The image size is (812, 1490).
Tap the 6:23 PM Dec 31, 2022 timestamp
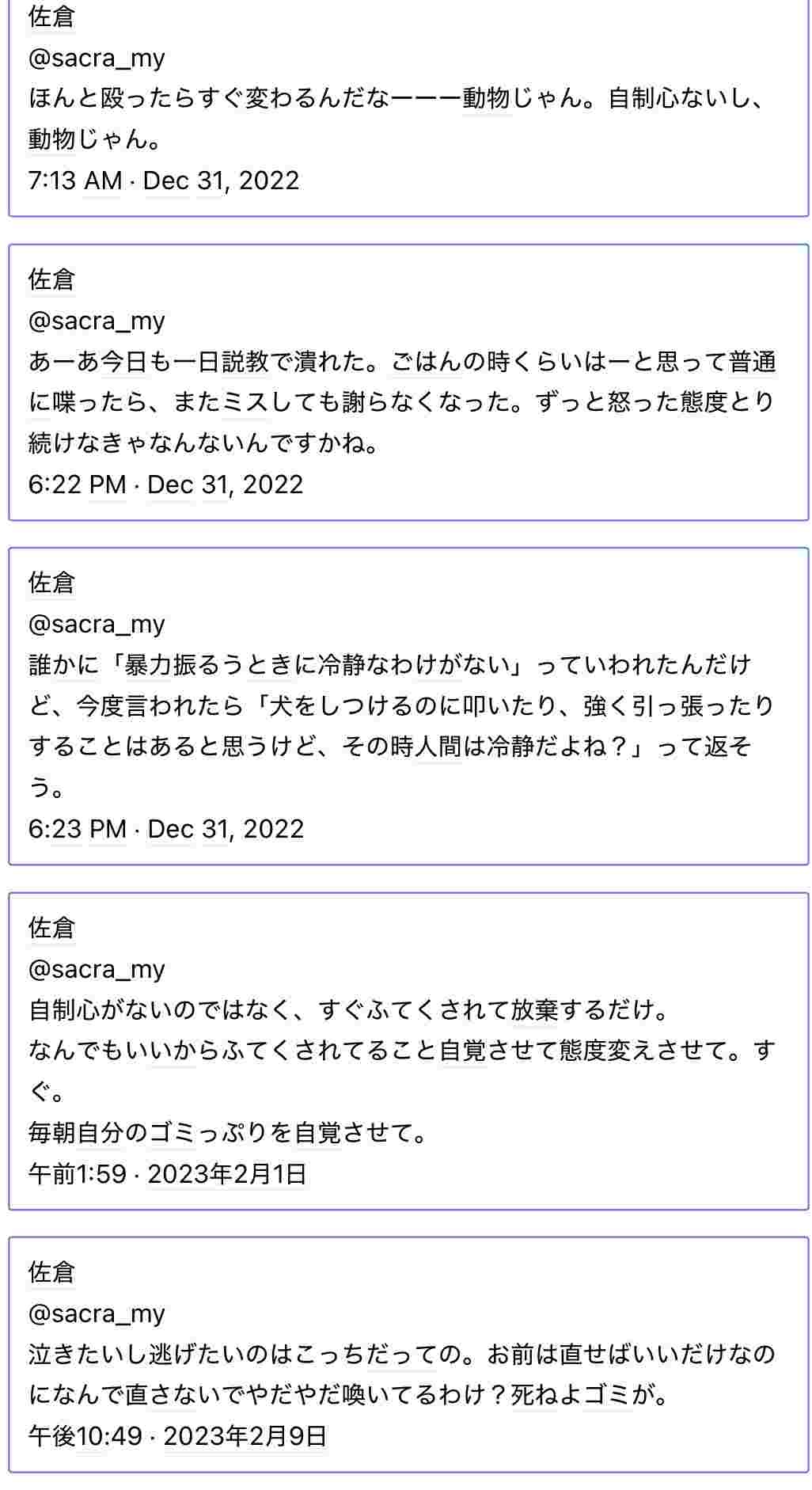(x=165, y=828)
